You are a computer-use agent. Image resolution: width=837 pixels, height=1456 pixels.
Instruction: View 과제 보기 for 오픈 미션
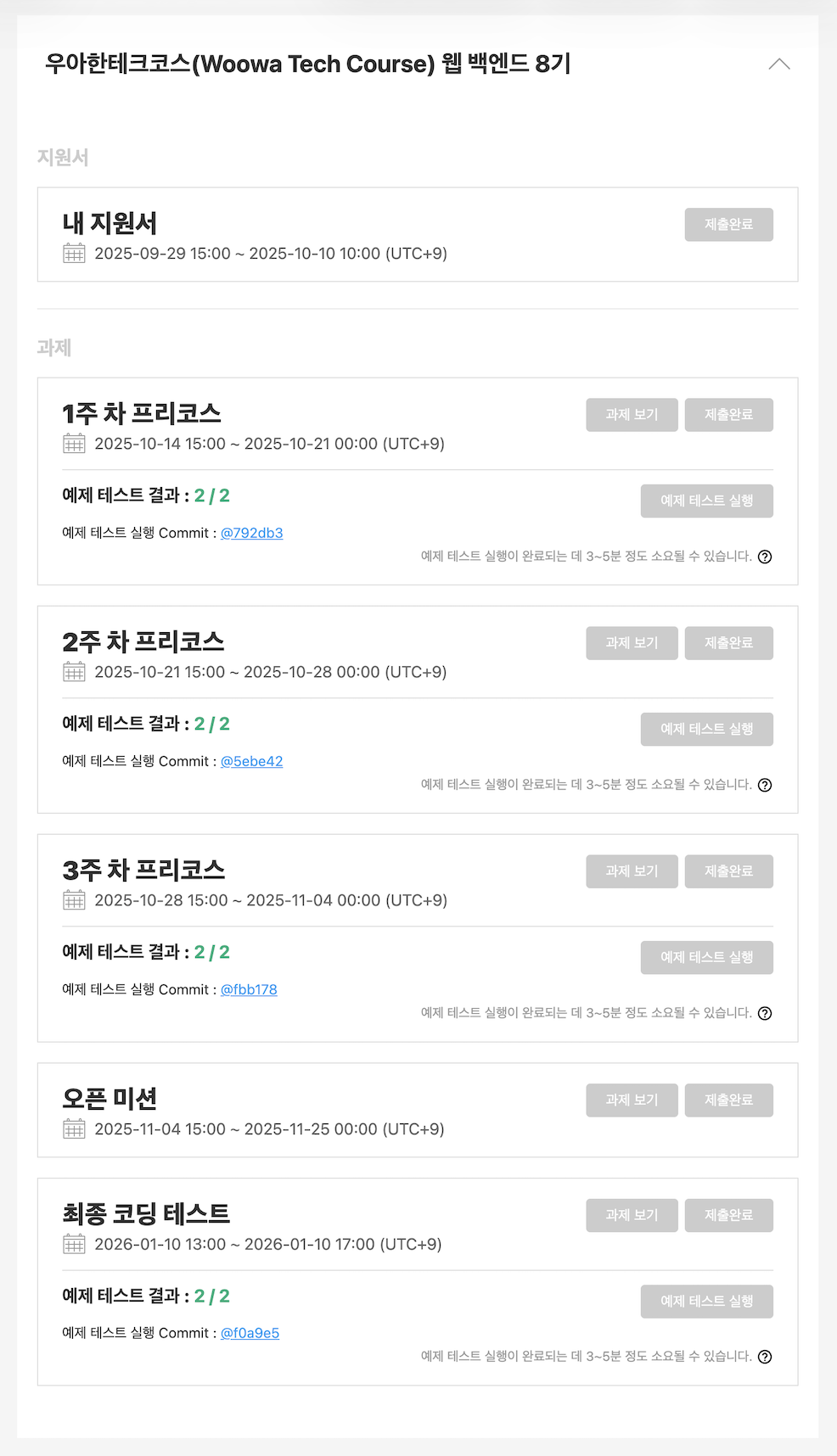point(632,1100)
